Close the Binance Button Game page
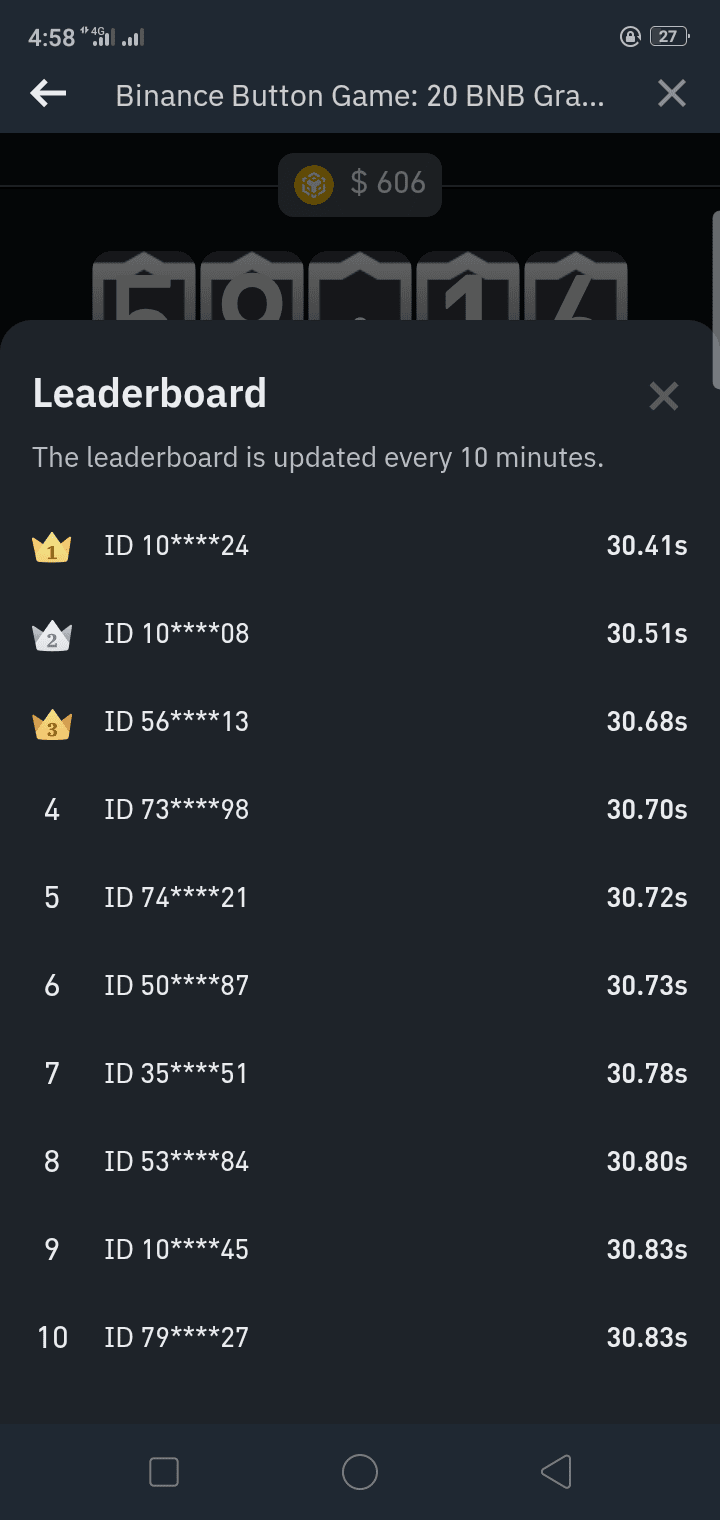This screenshot has width=720, height=1520. pyautogui.click(x=671, y=94)
